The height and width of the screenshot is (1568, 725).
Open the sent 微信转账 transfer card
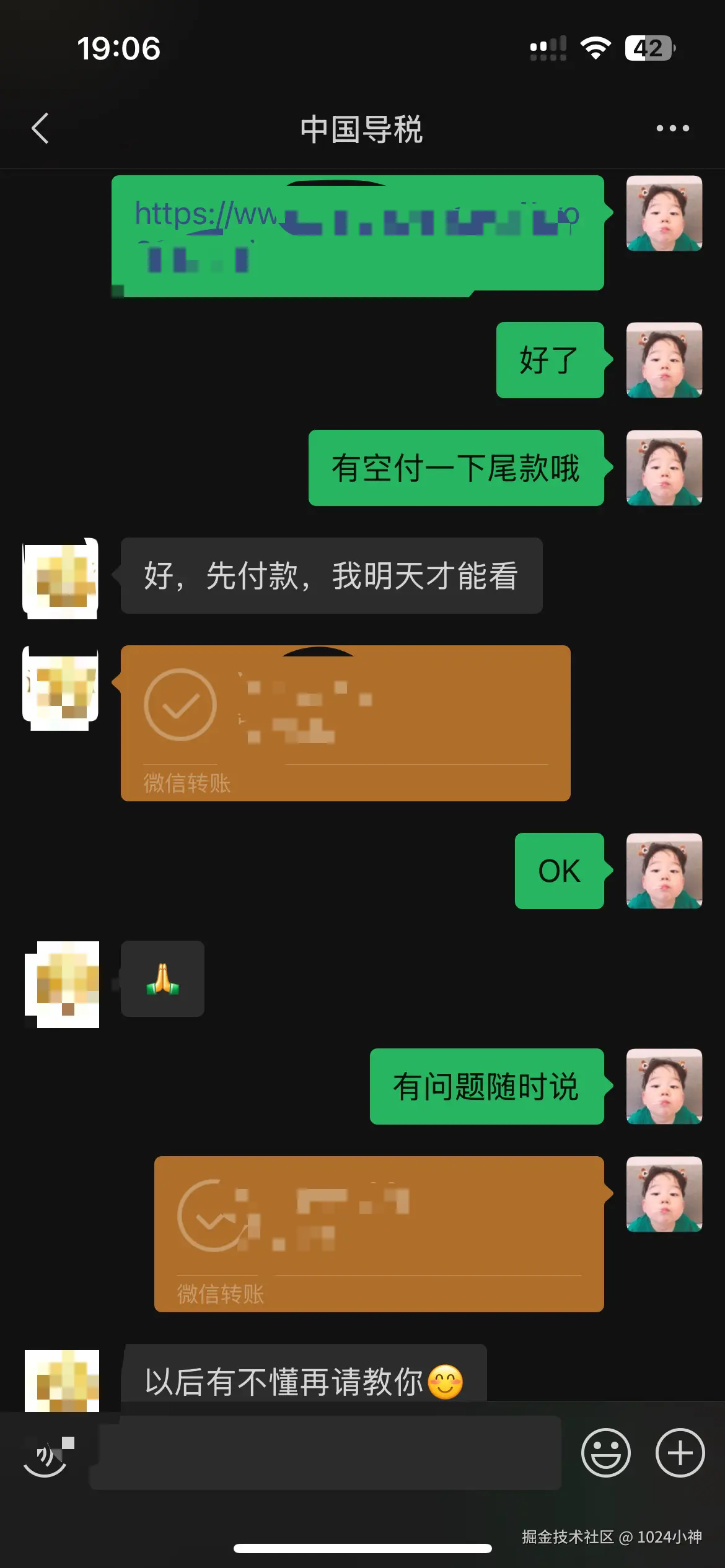[x=379, y=1234]
